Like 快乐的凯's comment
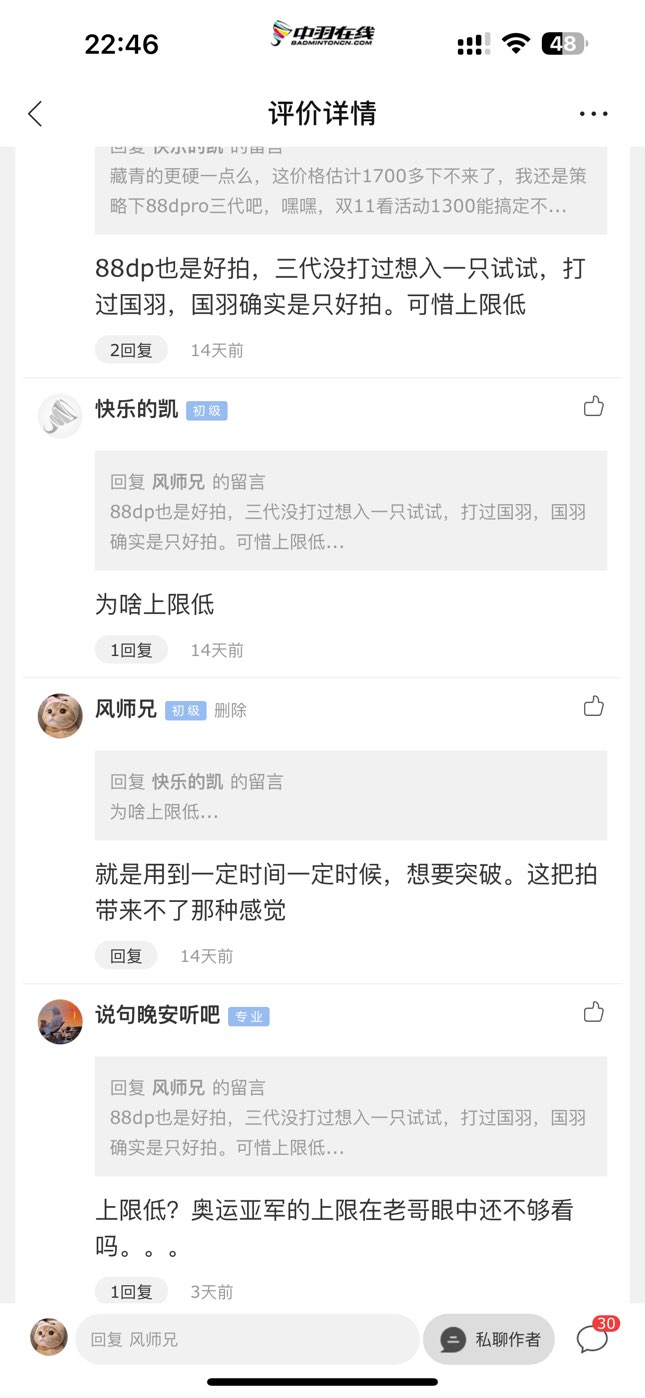The width and height of the screenshot is (645, 1398). (x=594, y=406)
